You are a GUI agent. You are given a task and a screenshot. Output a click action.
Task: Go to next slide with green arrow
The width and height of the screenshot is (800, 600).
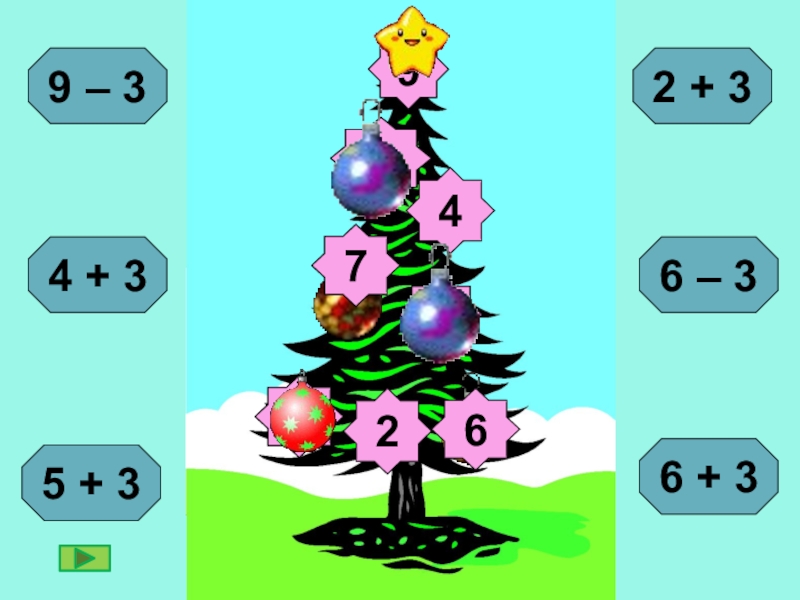(85, 558)
